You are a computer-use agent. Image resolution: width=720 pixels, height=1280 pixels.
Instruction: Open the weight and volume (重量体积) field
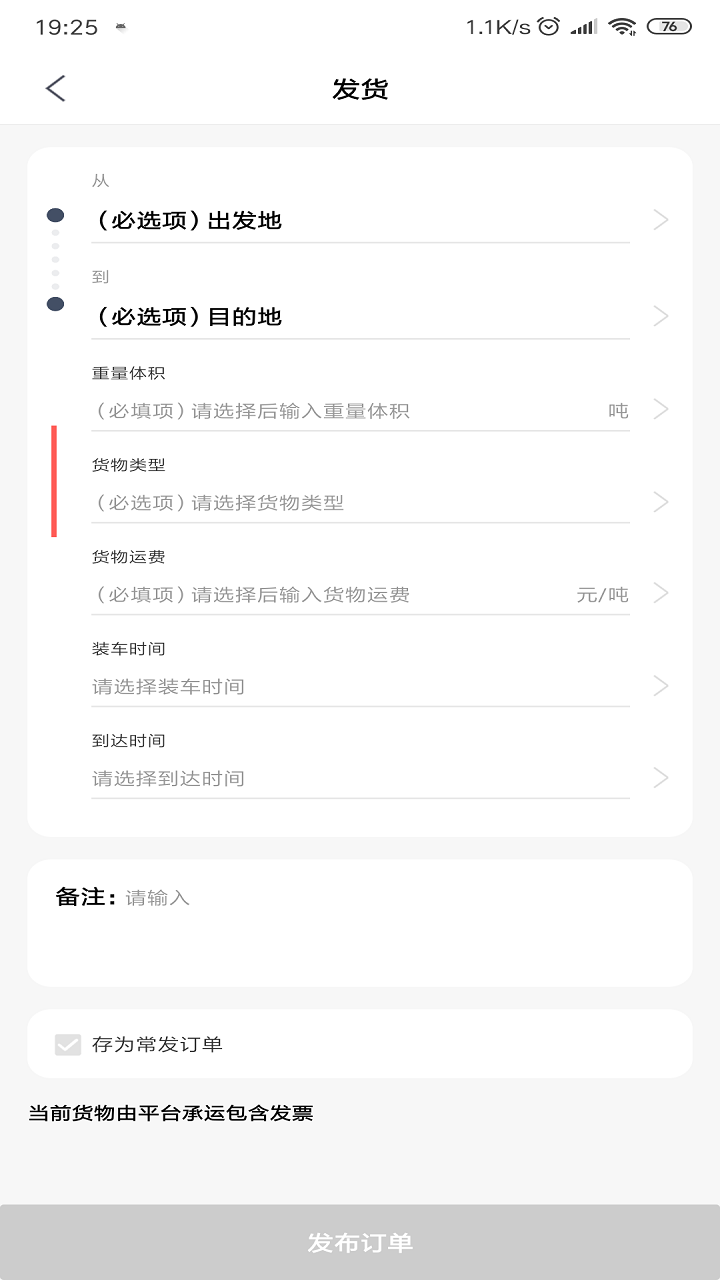(380, 410)
